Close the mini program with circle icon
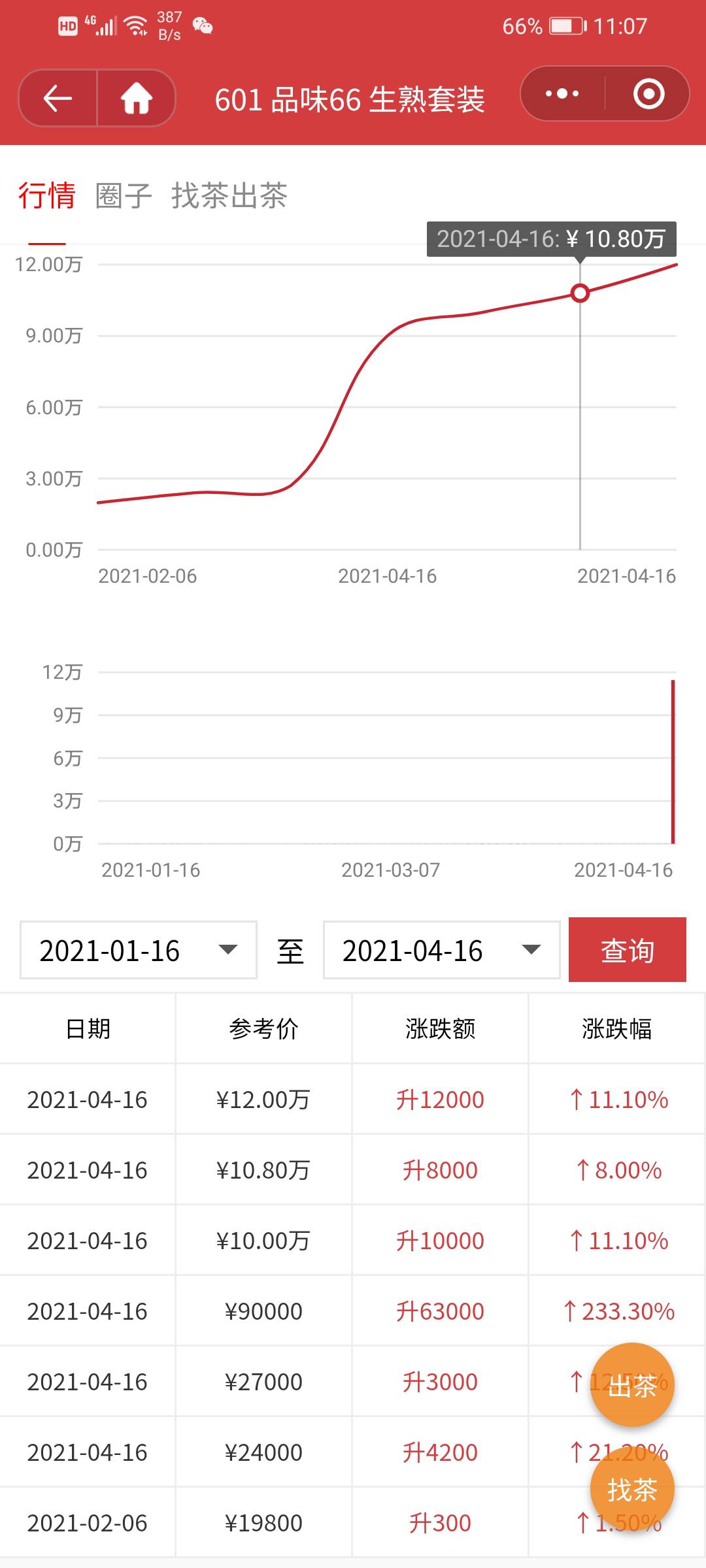This screenshot has height=1568, width=706. click(648, 93)
